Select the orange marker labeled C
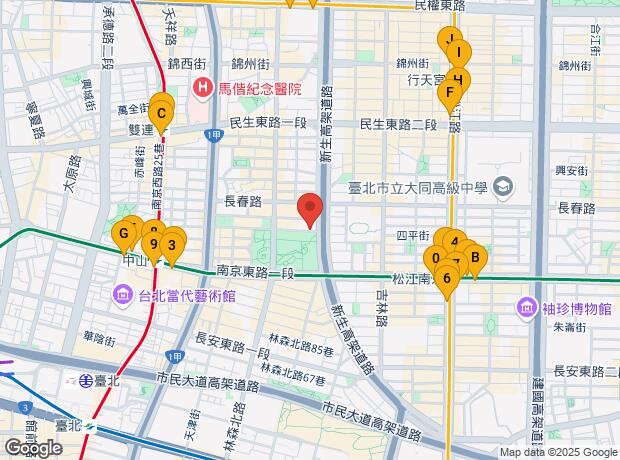Screen dimensions: 620x460 (161, 112)
